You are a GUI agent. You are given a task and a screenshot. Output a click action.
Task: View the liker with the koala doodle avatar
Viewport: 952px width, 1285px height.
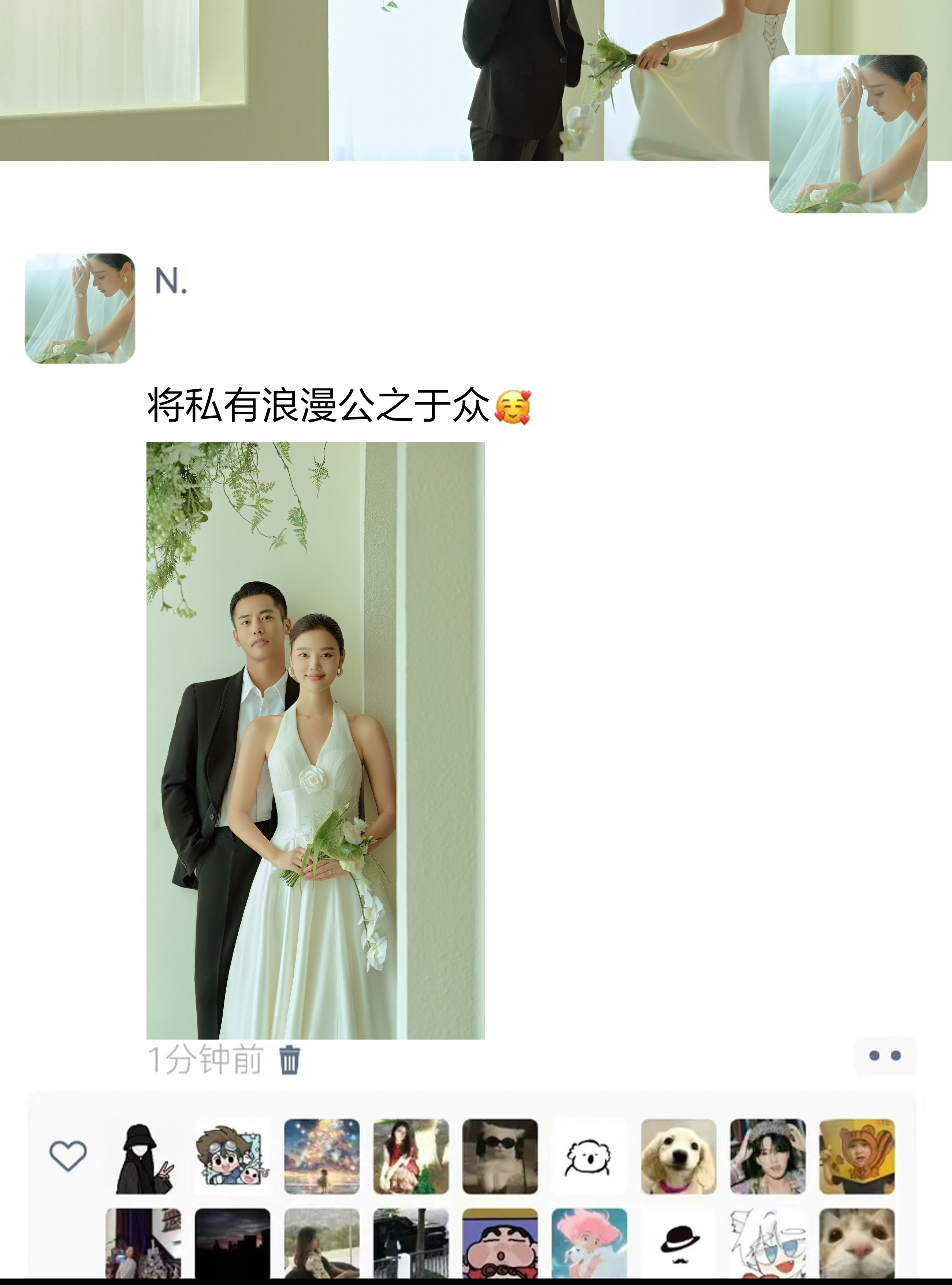(589, 1156)
